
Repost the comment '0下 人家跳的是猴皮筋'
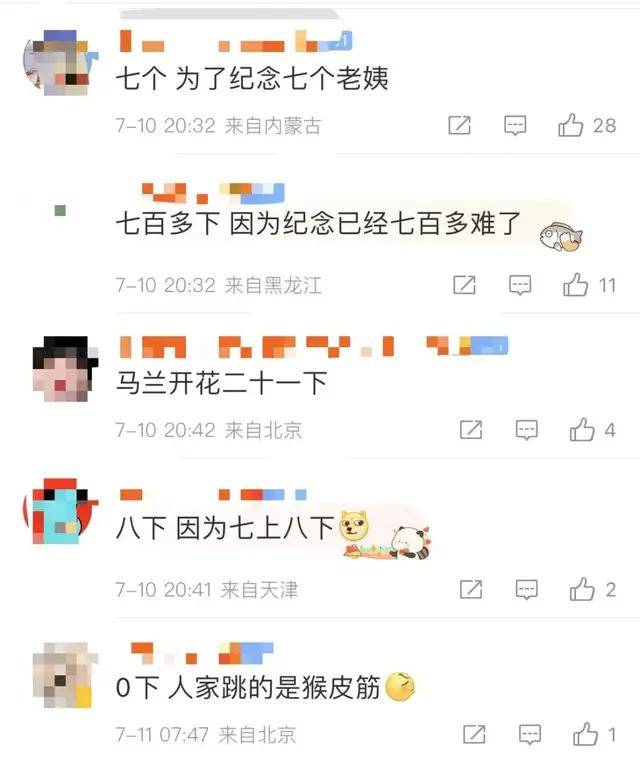point(474,735)
